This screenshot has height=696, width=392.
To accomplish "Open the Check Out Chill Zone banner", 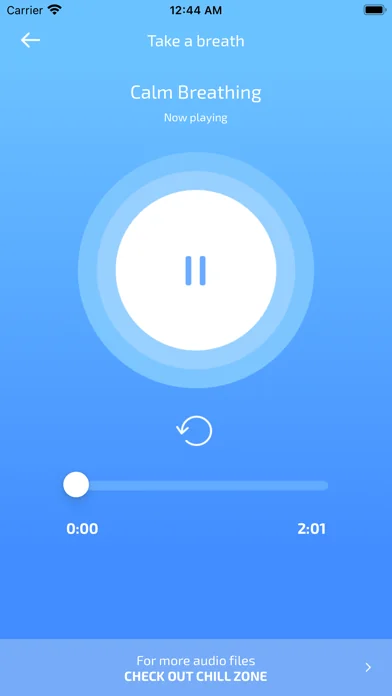I will pyautogui.click(x=196, y=668).
